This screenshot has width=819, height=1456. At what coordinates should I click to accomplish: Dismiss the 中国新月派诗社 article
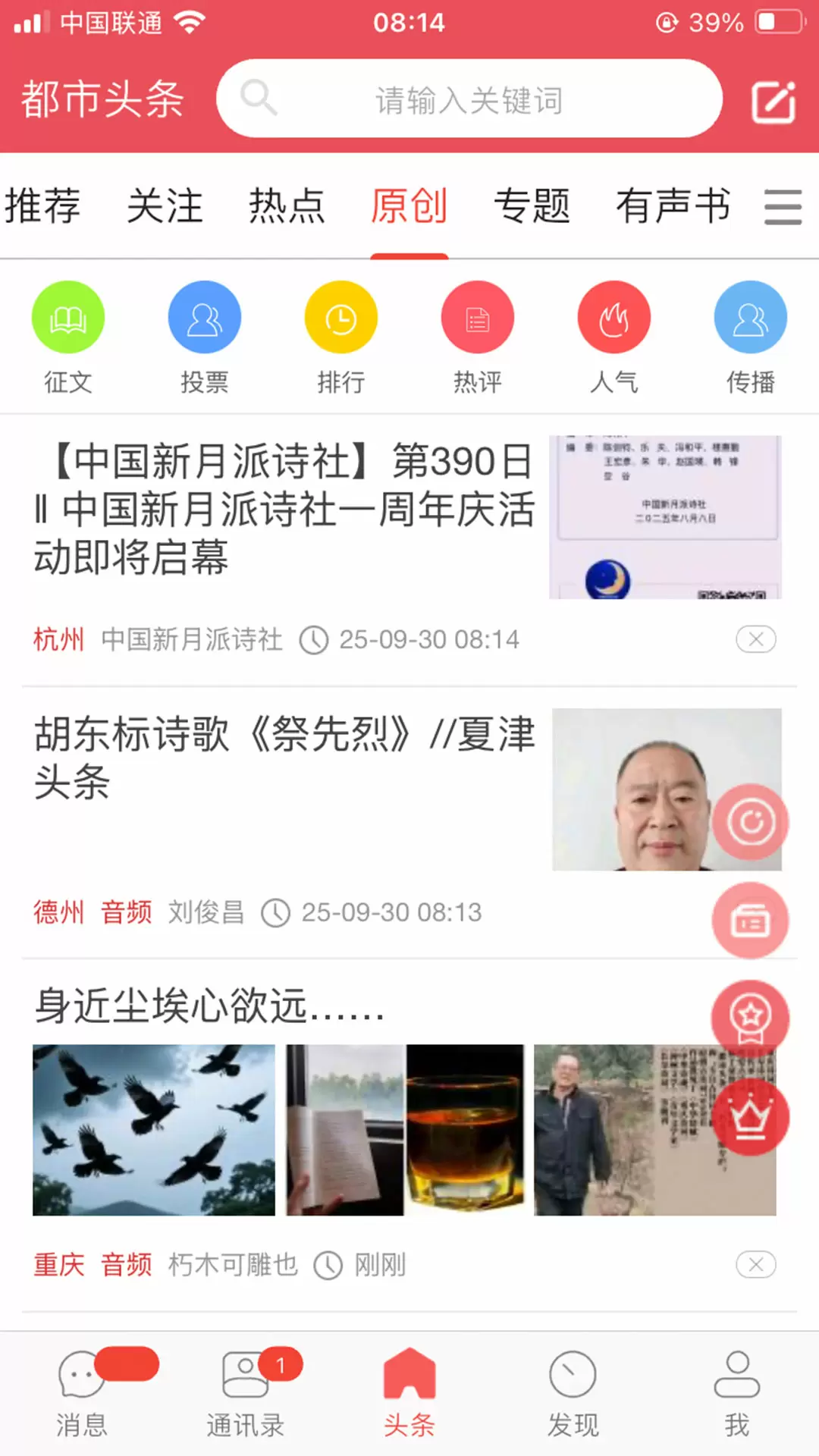pos(755,639)
